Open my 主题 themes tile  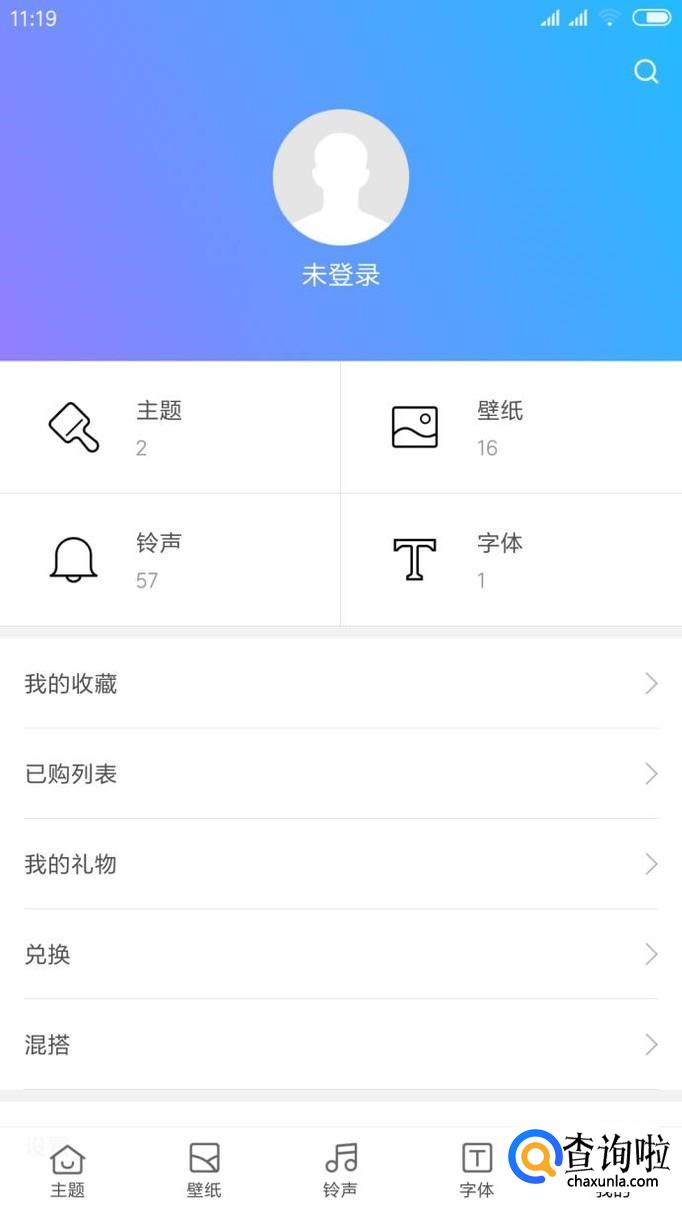click(170, 427)
